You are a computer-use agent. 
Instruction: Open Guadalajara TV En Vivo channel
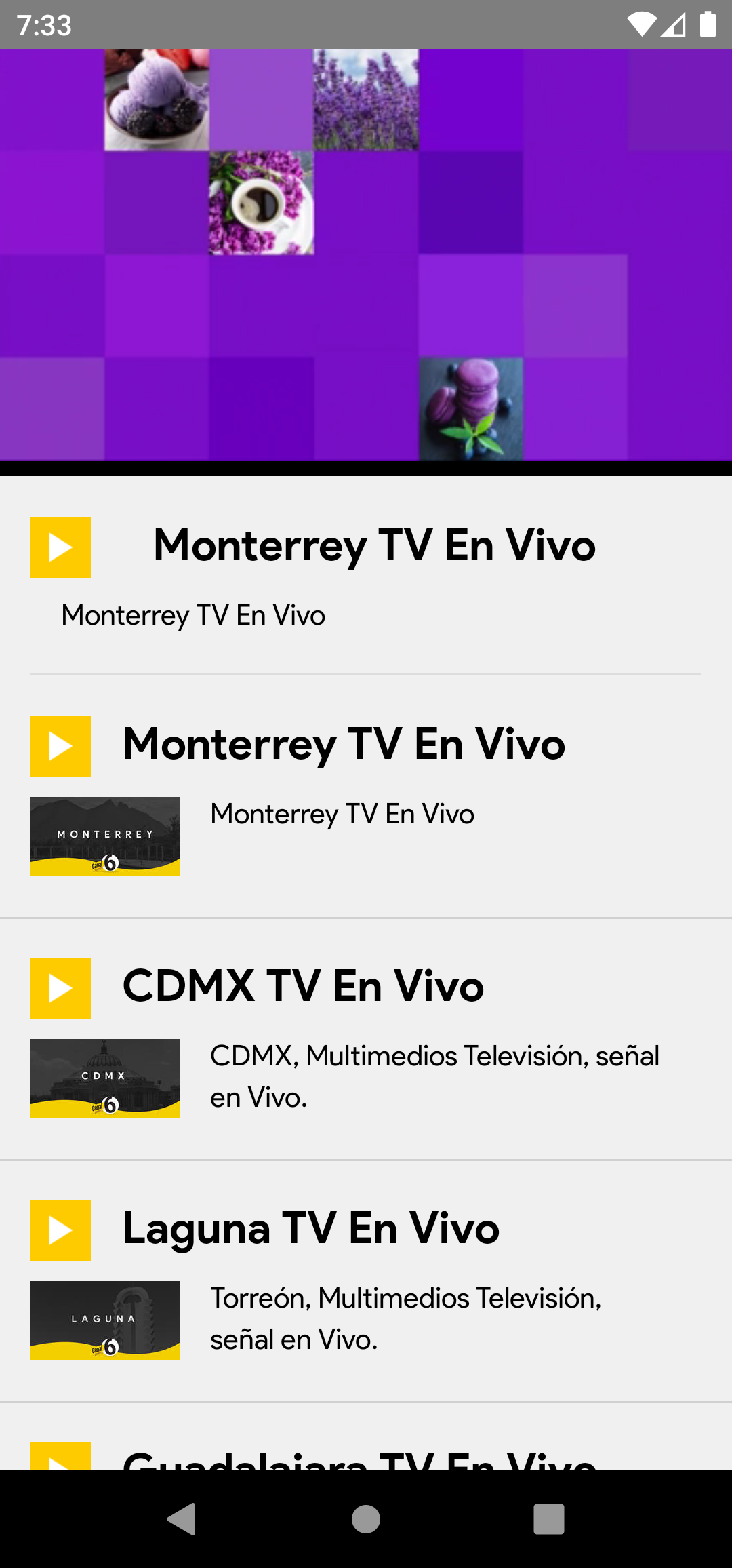pos(366,1437)
